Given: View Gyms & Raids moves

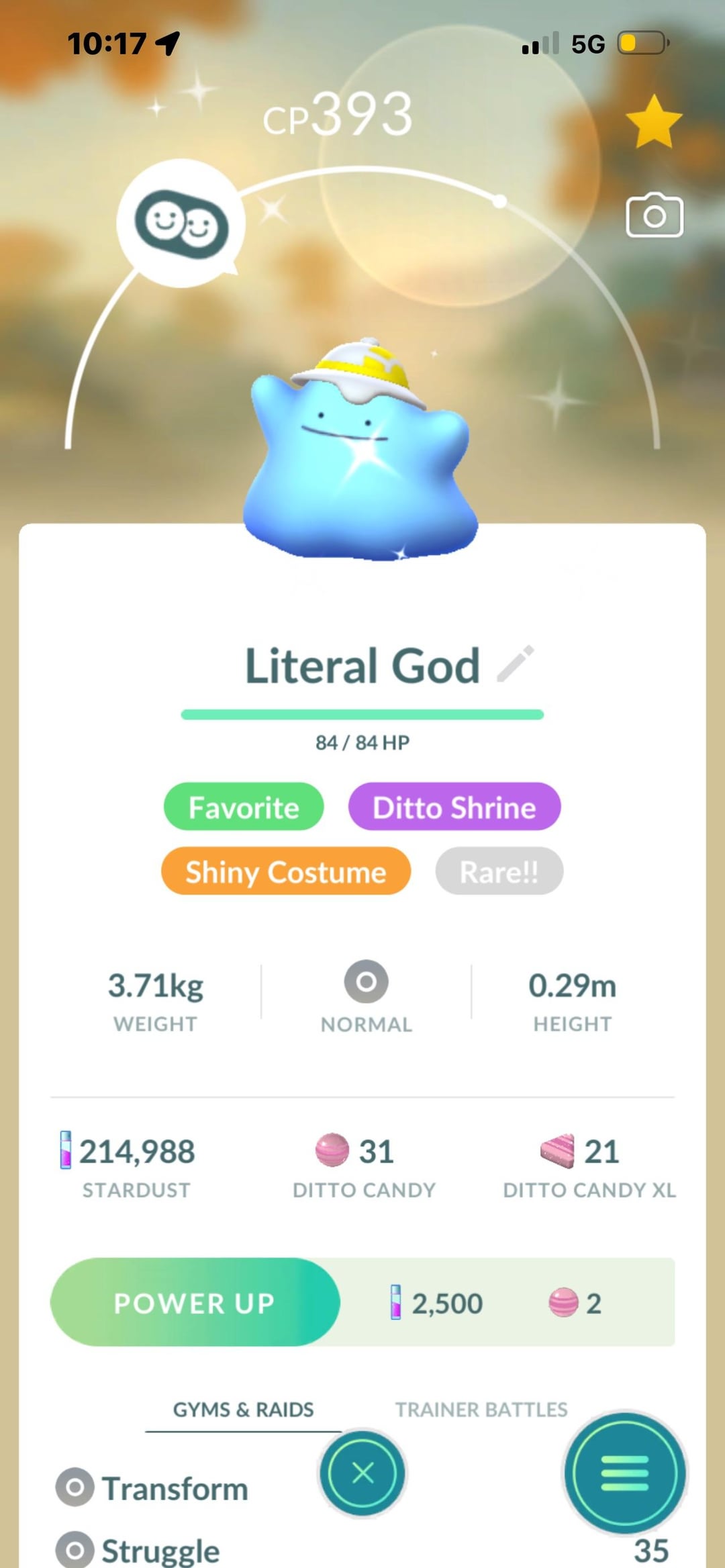Looking at the screenshot, I should (x=243, y=1410).
